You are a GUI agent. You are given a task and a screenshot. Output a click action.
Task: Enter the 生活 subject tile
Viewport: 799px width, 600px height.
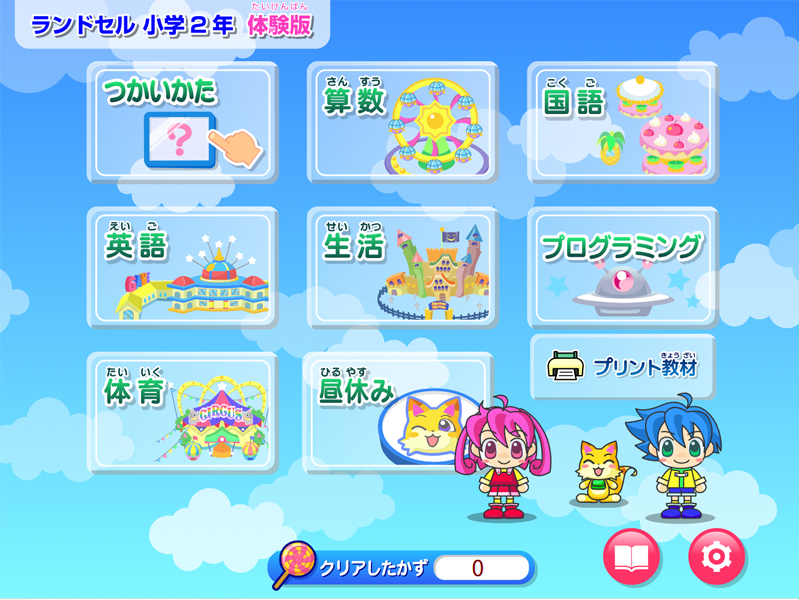(x=401, y=267)
